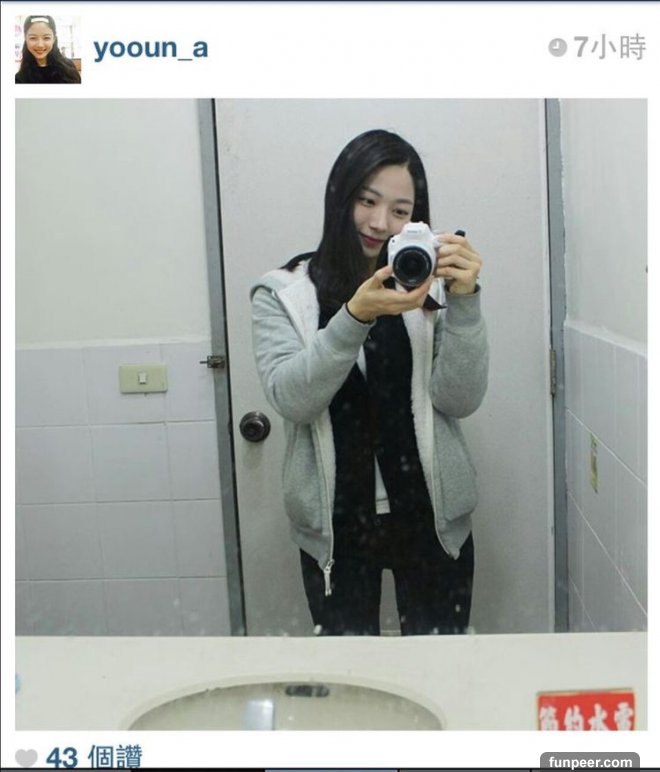Open yooun_a's profile picture
This screenshot has height=772, width=660.
[47, 49]
